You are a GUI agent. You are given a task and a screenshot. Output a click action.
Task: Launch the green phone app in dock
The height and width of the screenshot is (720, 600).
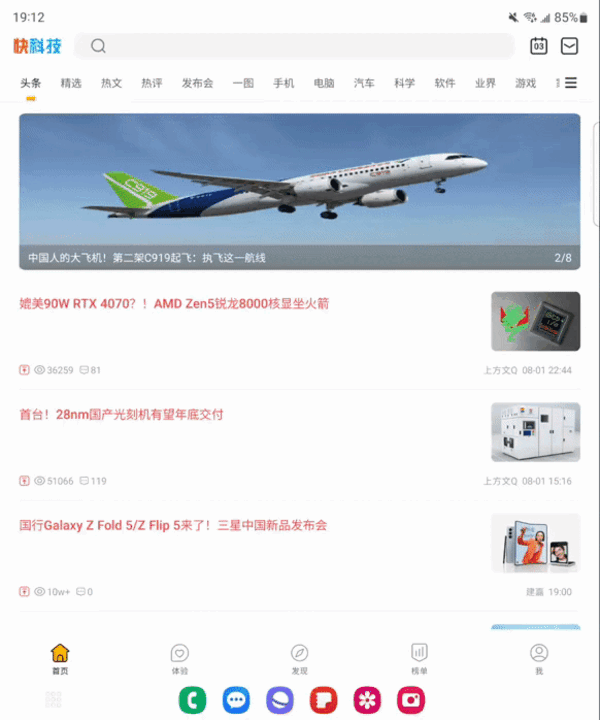(192, 701)
